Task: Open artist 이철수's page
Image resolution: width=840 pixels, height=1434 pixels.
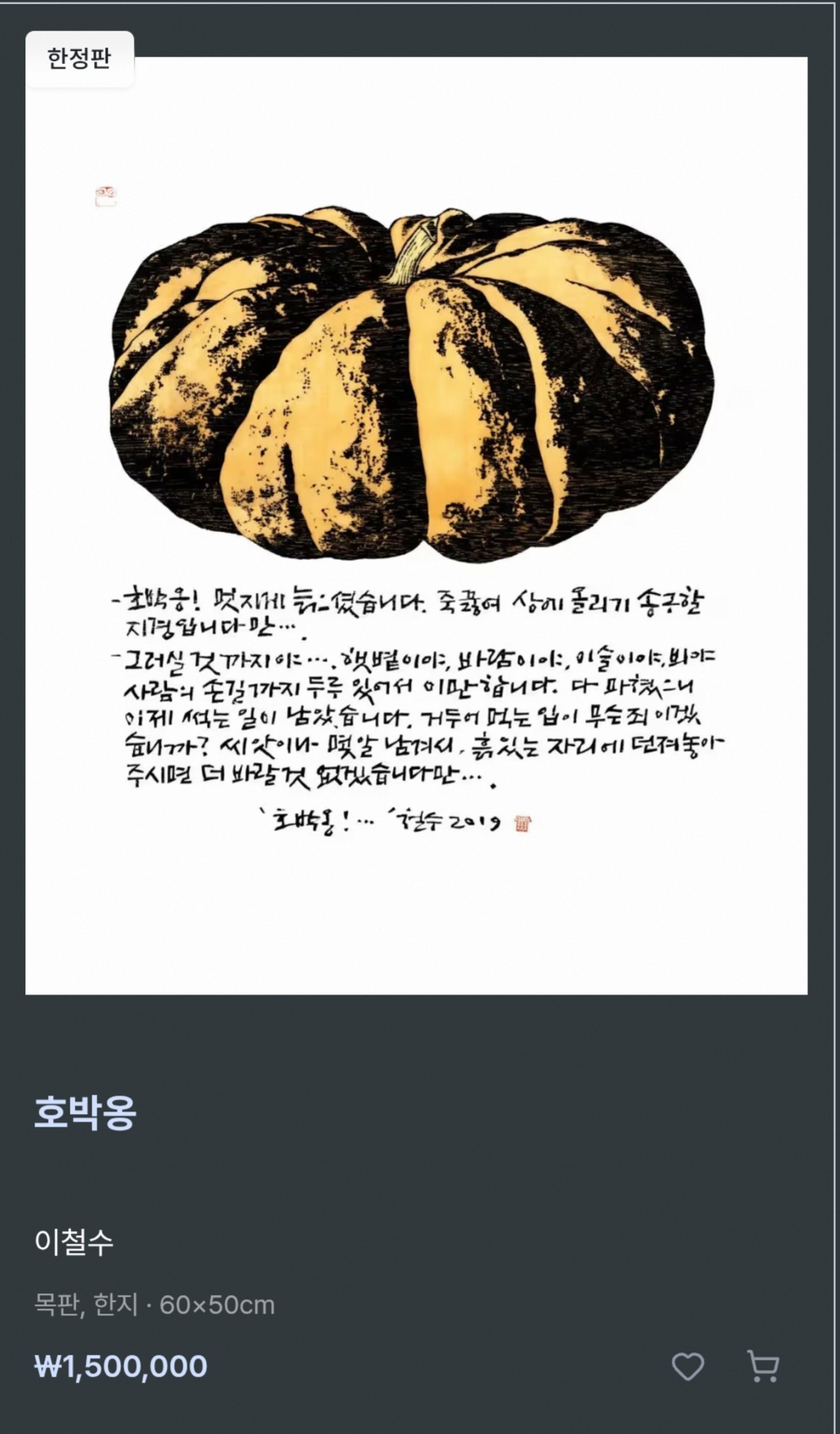Action: 74,1242
